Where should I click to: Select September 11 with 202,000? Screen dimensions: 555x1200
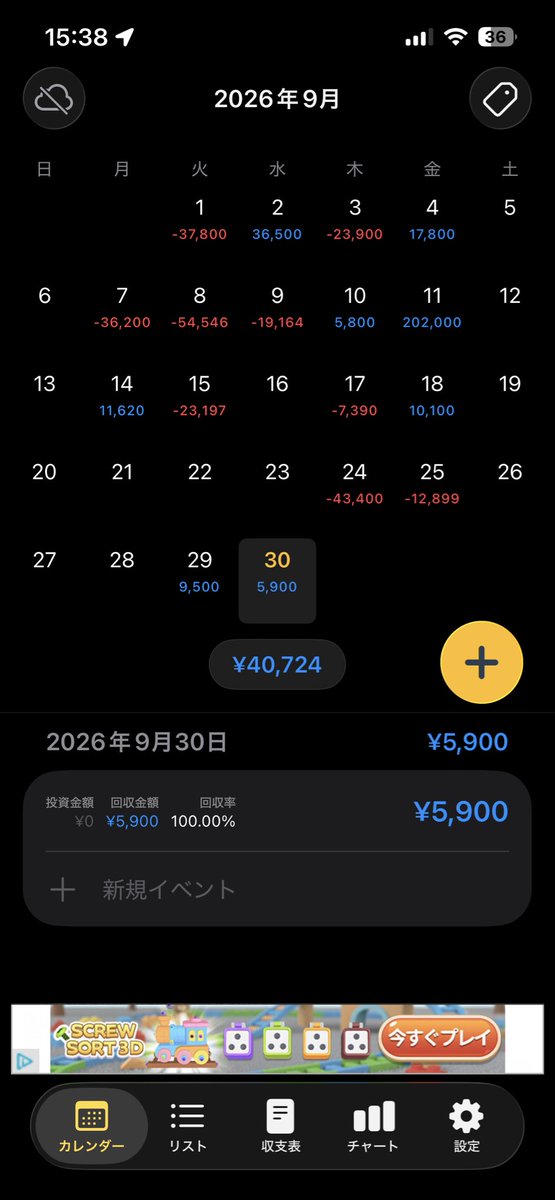click(x=432, y=308)
